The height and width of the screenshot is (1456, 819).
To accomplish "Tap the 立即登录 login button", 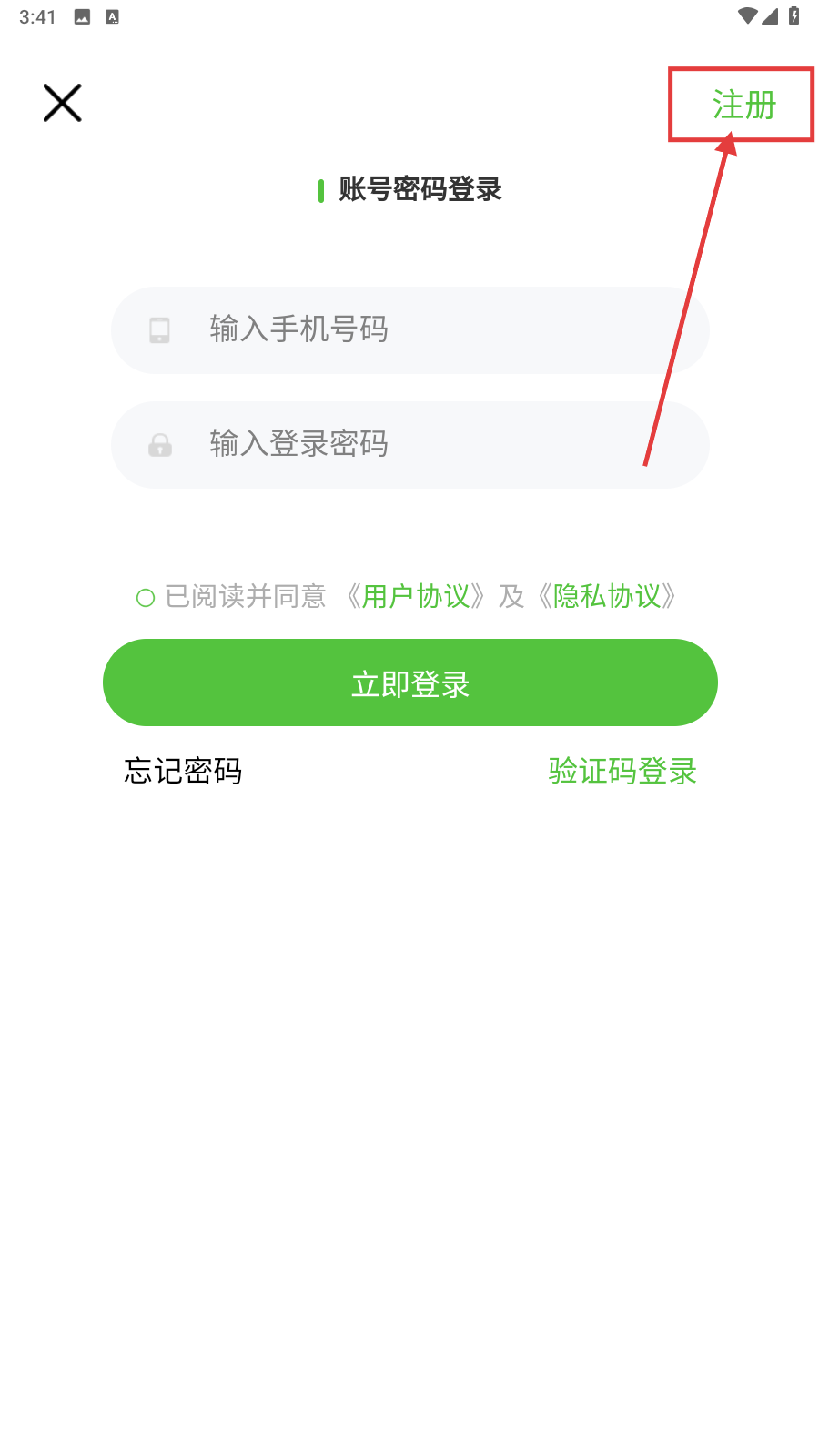I will point(409,682).
